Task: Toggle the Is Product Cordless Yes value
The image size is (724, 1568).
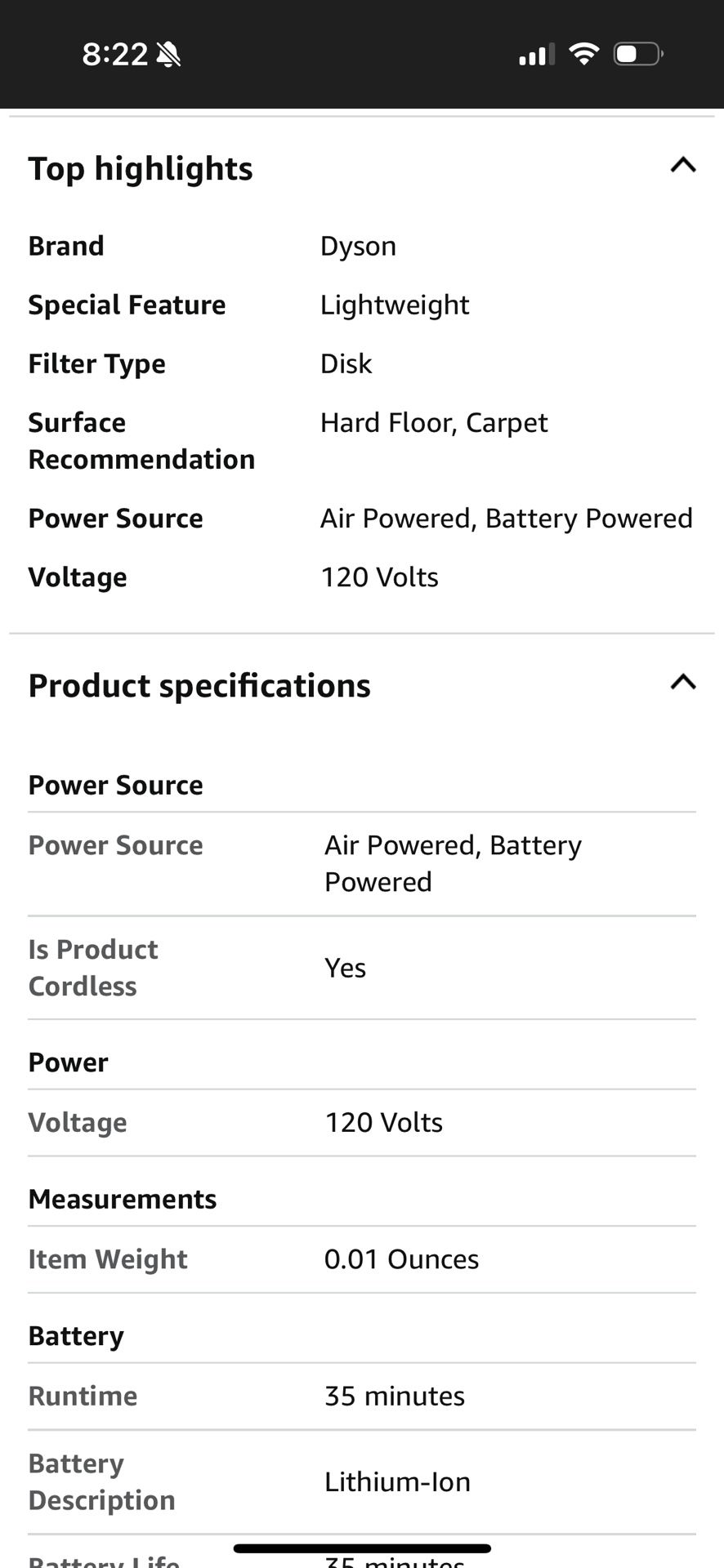Action: pos(345,968)
